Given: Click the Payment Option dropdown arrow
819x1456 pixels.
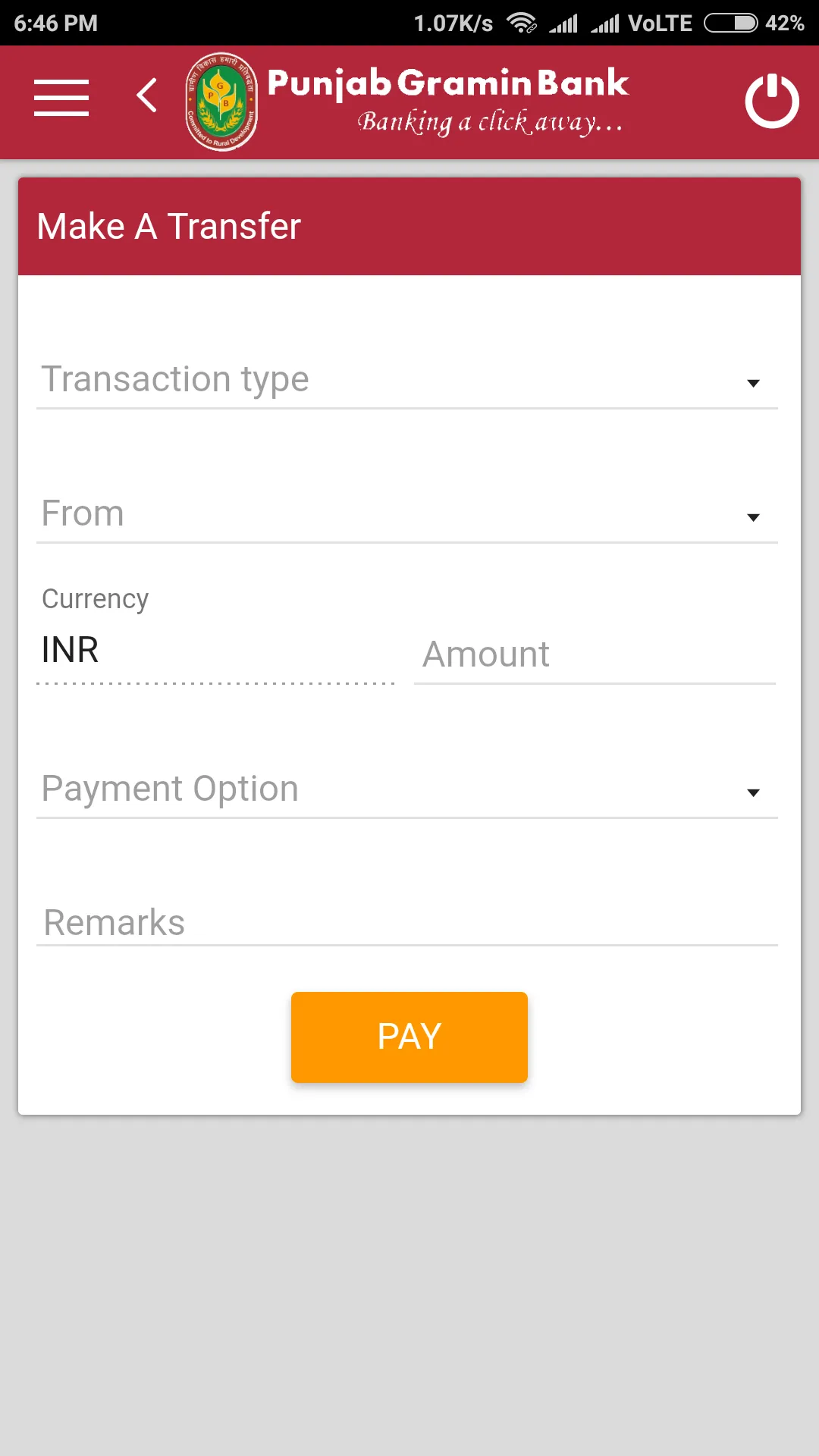Looking at the screenshot, I should pyautogui.click(x=753, y=792).
